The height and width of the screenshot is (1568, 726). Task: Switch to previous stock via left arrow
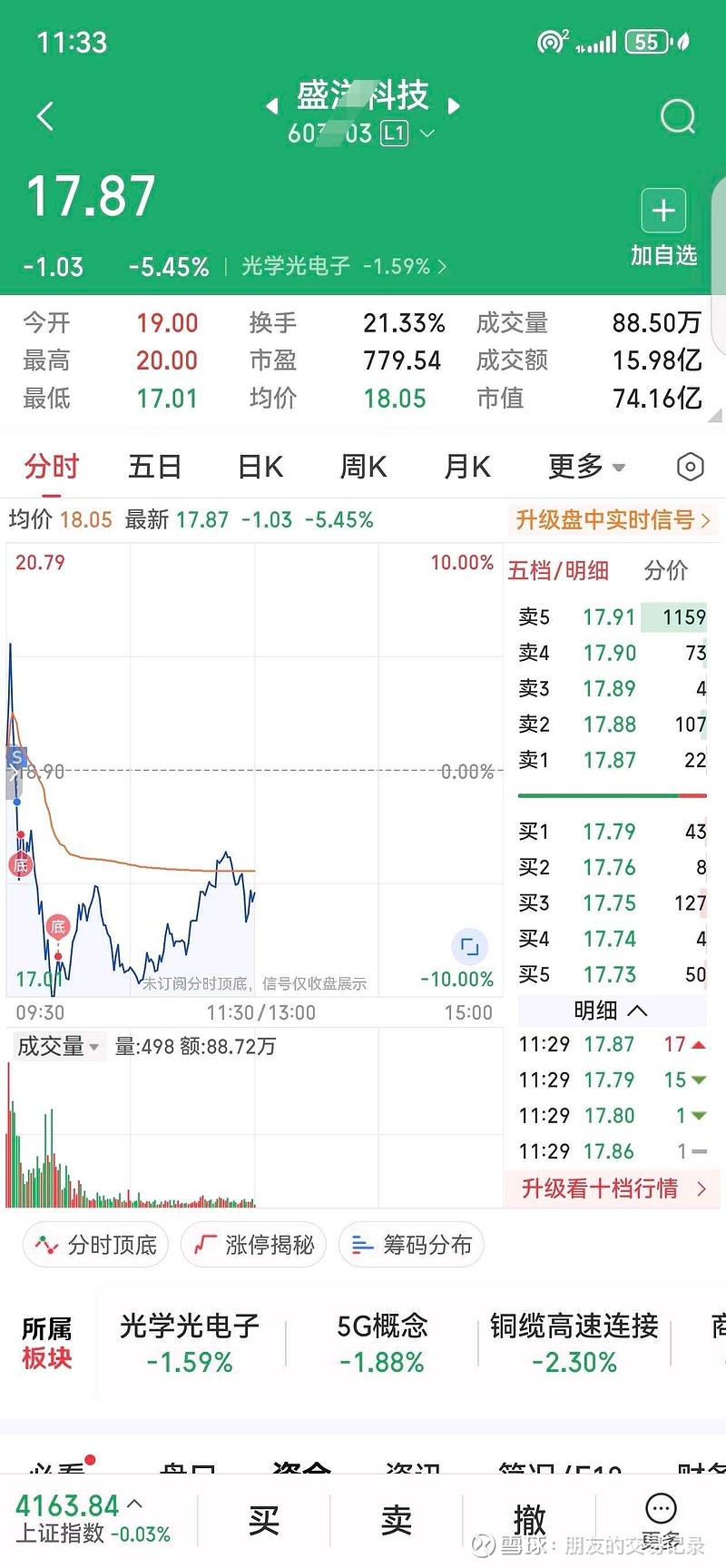click(x=271, y=106)
